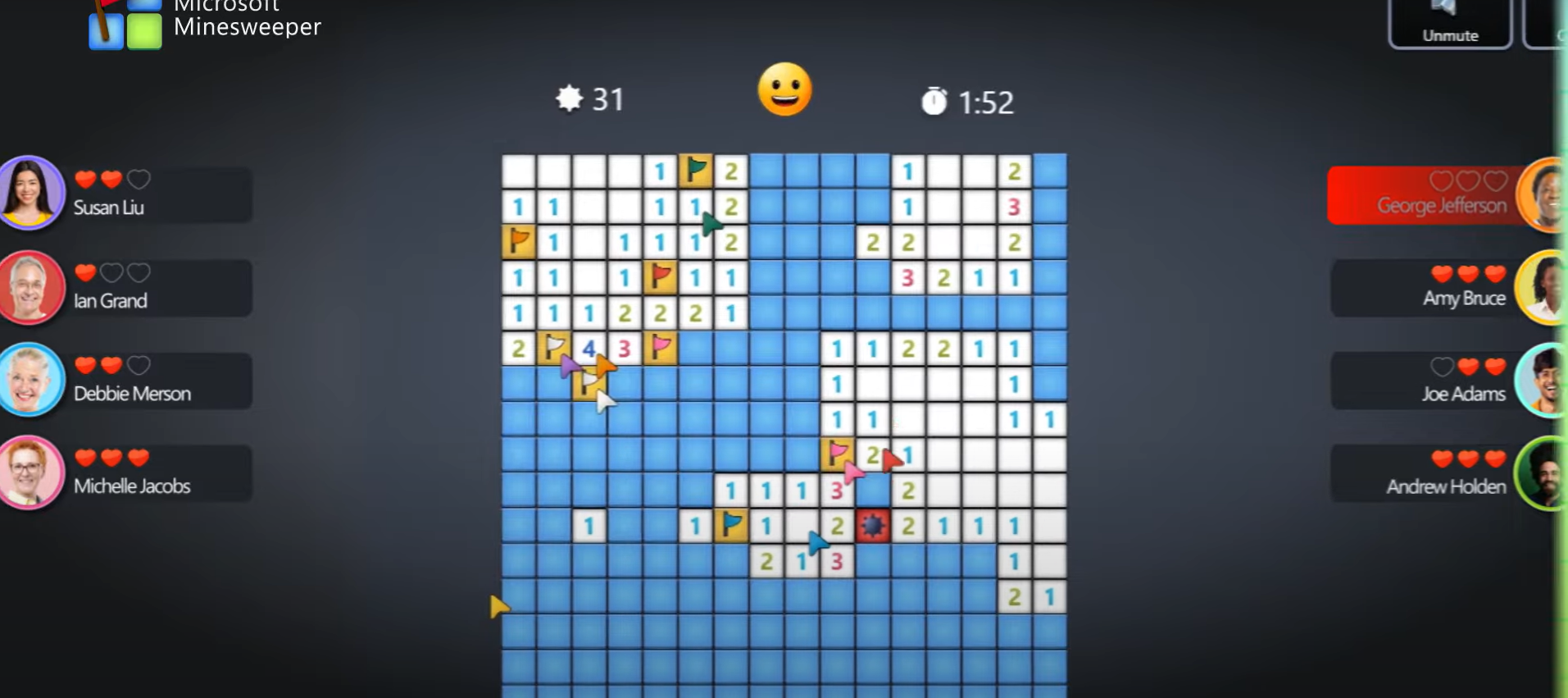This screenshot has width=1568, height=698.
Task: Tap the Unmute button
Action: [x=1449, y=25]
